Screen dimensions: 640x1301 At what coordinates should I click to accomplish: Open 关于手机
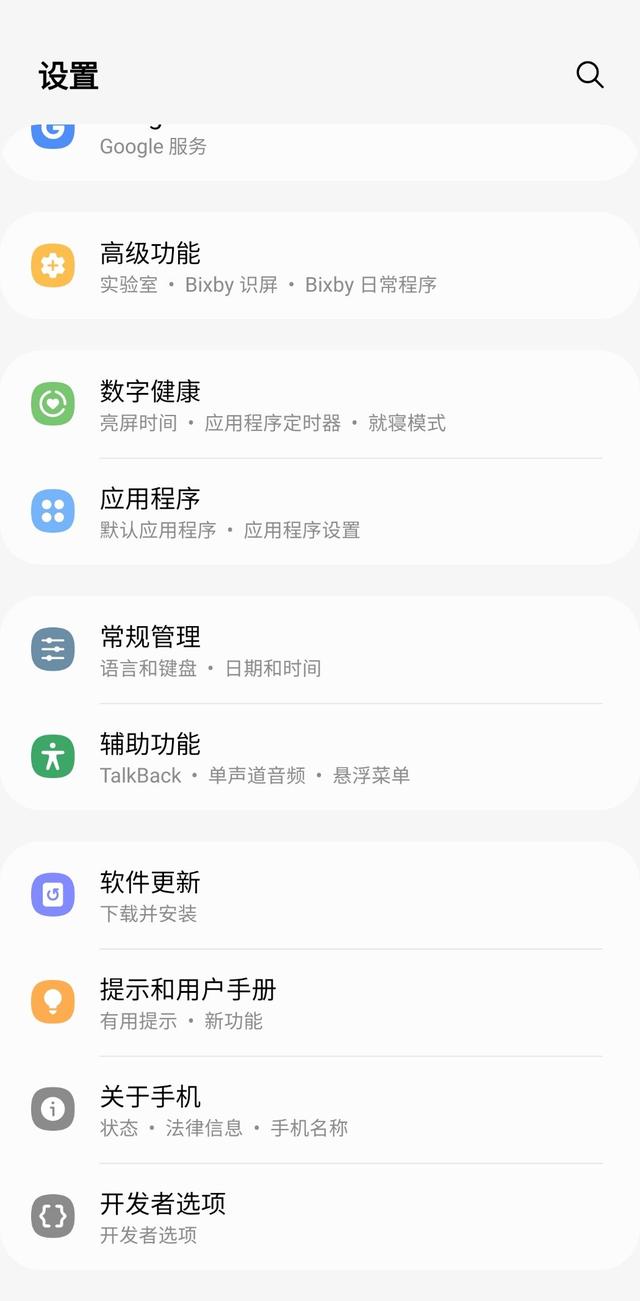pyautogui.click(x=320, y=1110)
